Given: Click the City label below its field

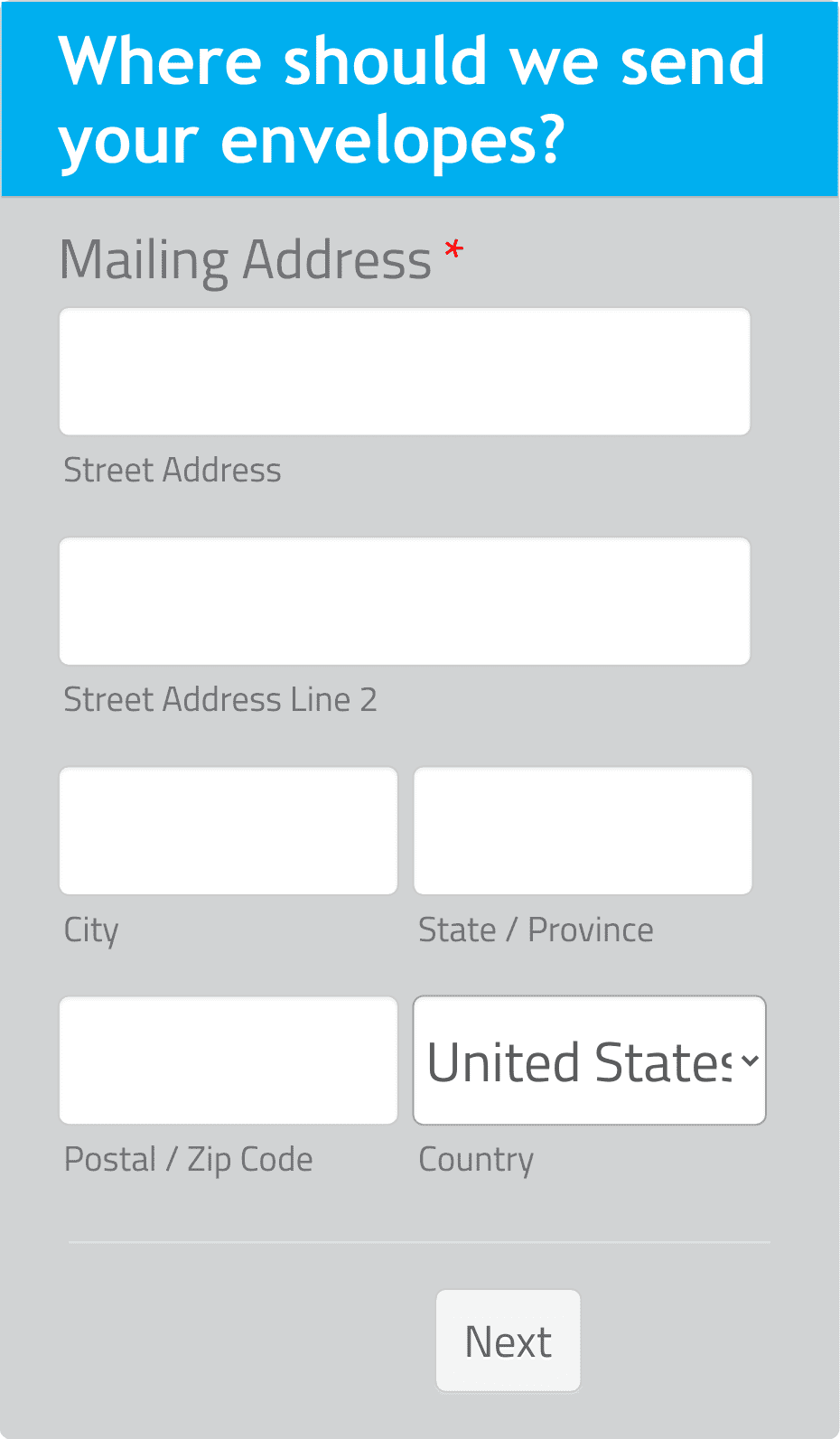Looking at the screenshot, I should coord(90,930).
